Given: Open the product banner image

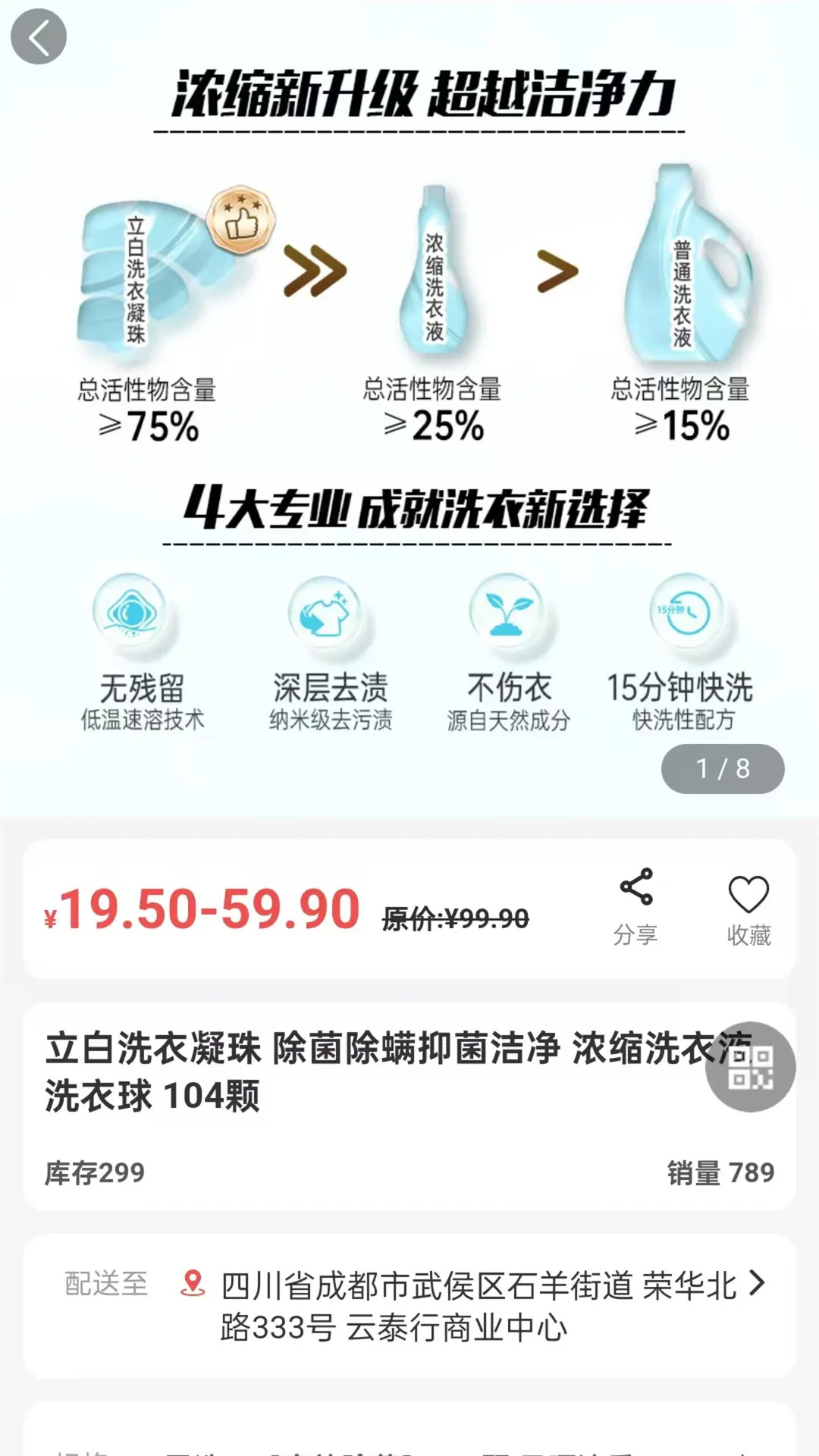Looking at the screenshot, I should [409, 408].
